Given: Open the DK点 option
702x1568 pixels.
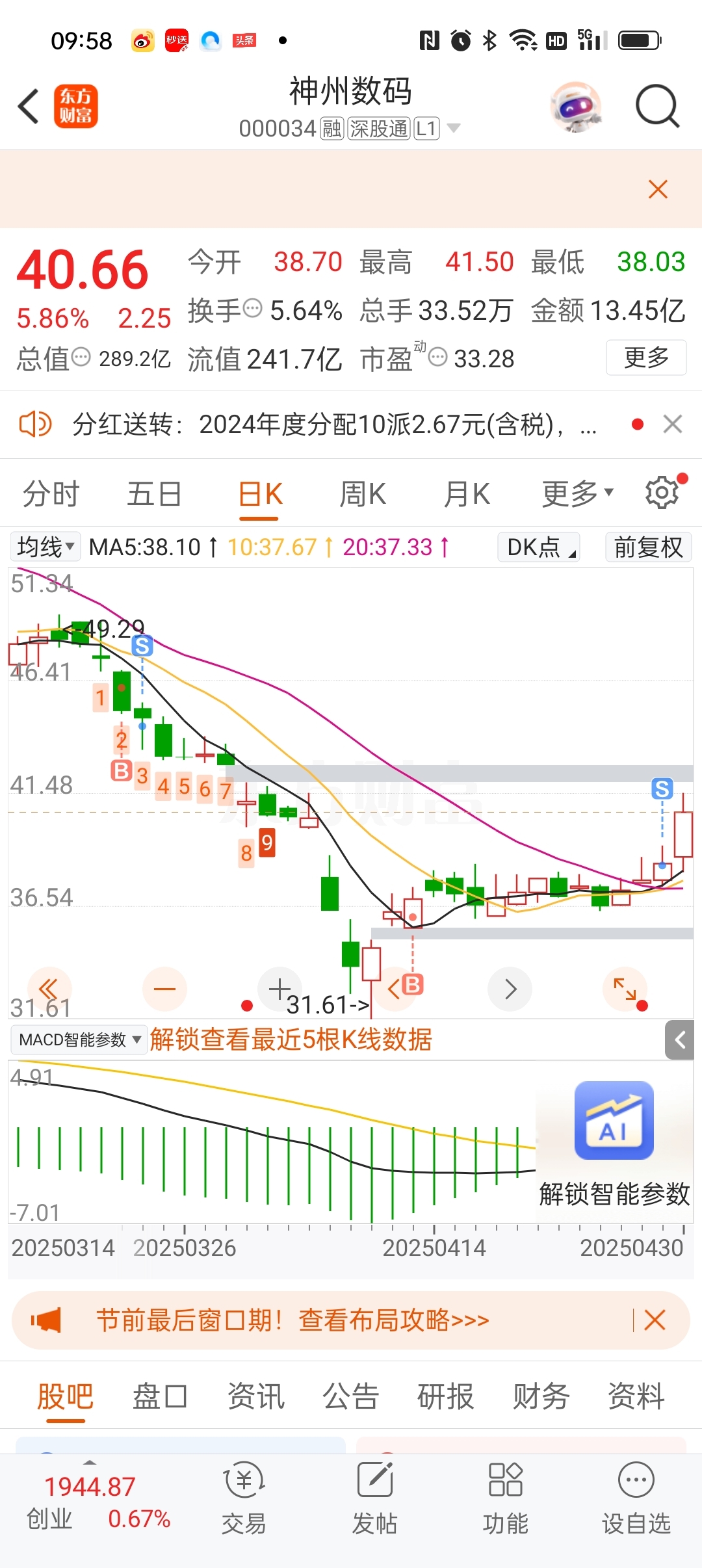Looking at the screenshot, I should click(x=538, y=547).
